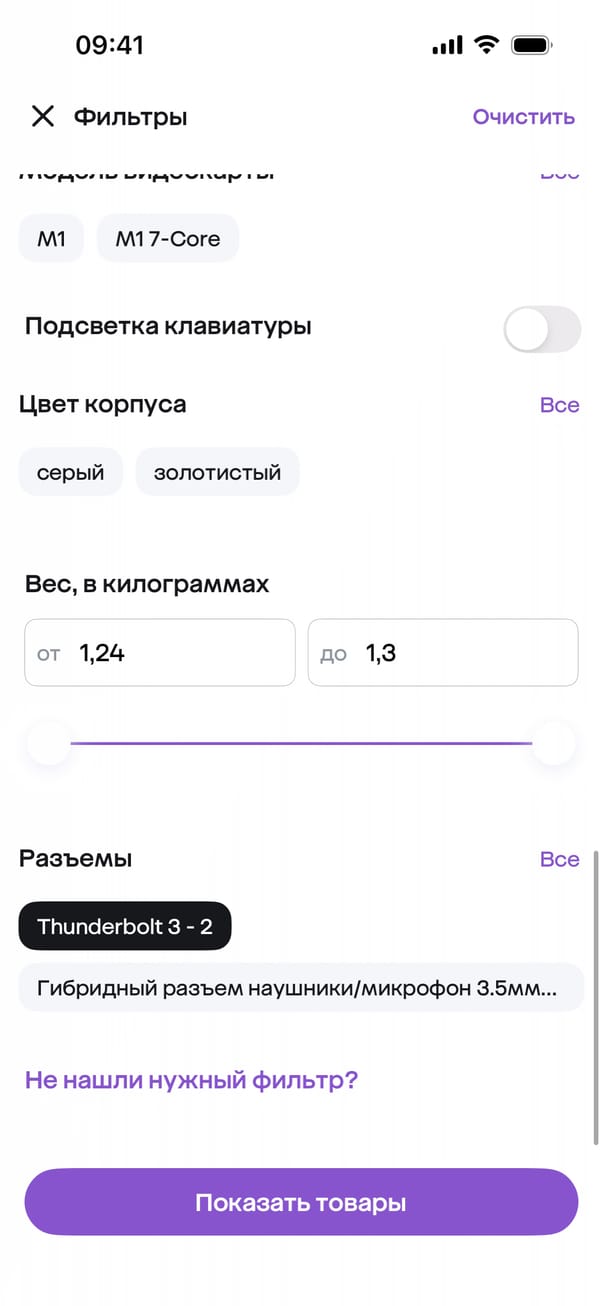Tap the right weight slider handle
Image resolution: width=603 pixels, height=1306 pixels.
coord(553,744)
